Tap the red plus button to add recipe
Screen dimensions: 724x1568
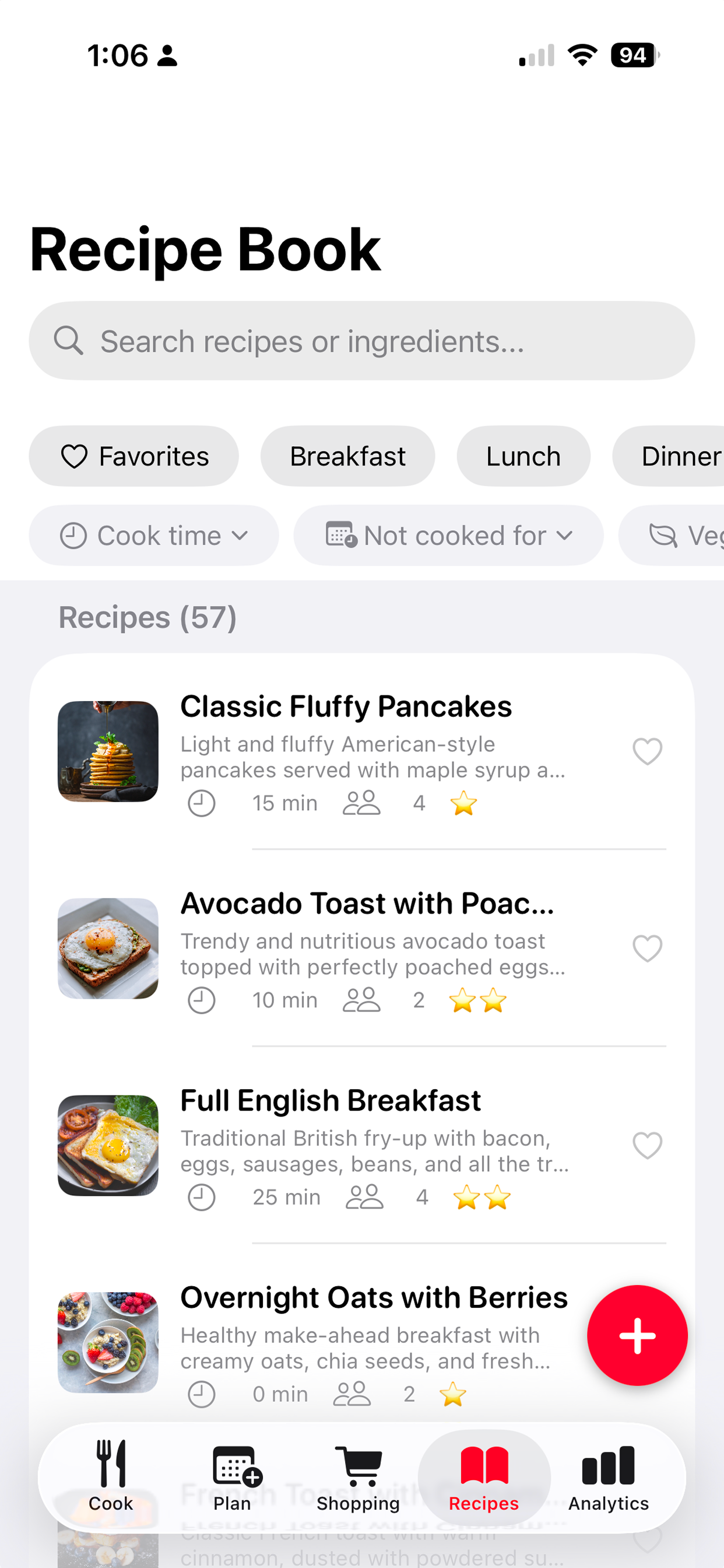pos(637,1335)
